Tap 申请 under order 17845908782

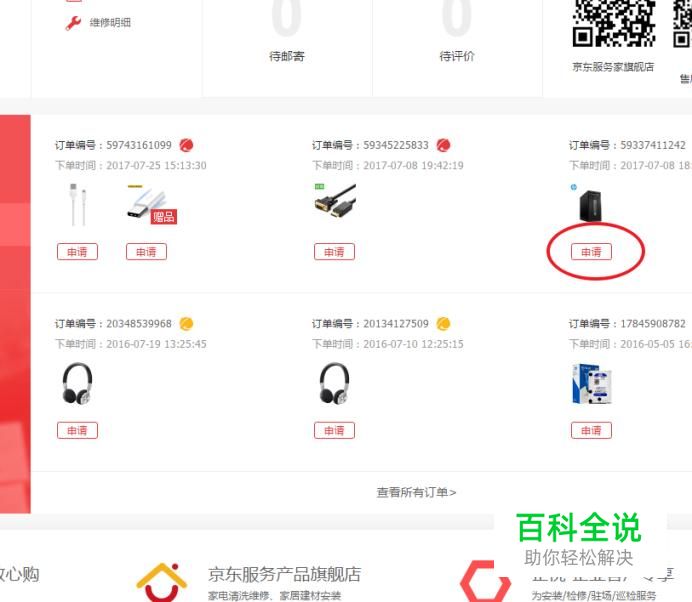coord(591,431)
